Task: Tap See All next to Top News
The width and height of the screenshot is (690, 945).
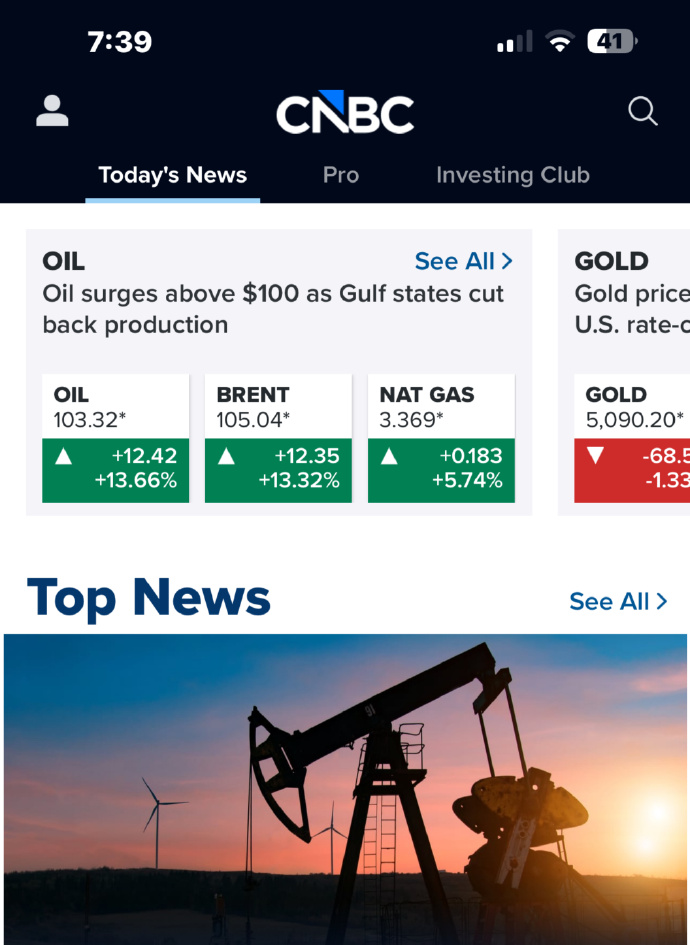Action: pyautogui.click(x=617, y=601)
